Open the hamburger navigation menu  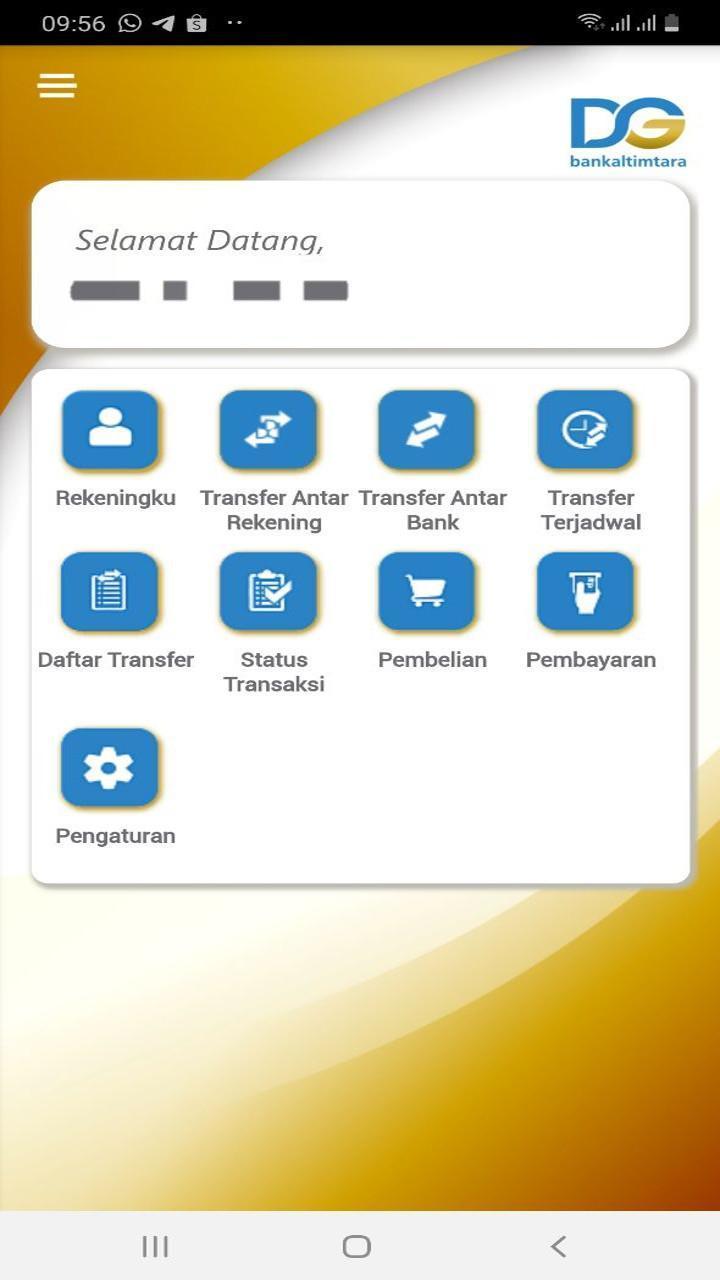[56, 85]
